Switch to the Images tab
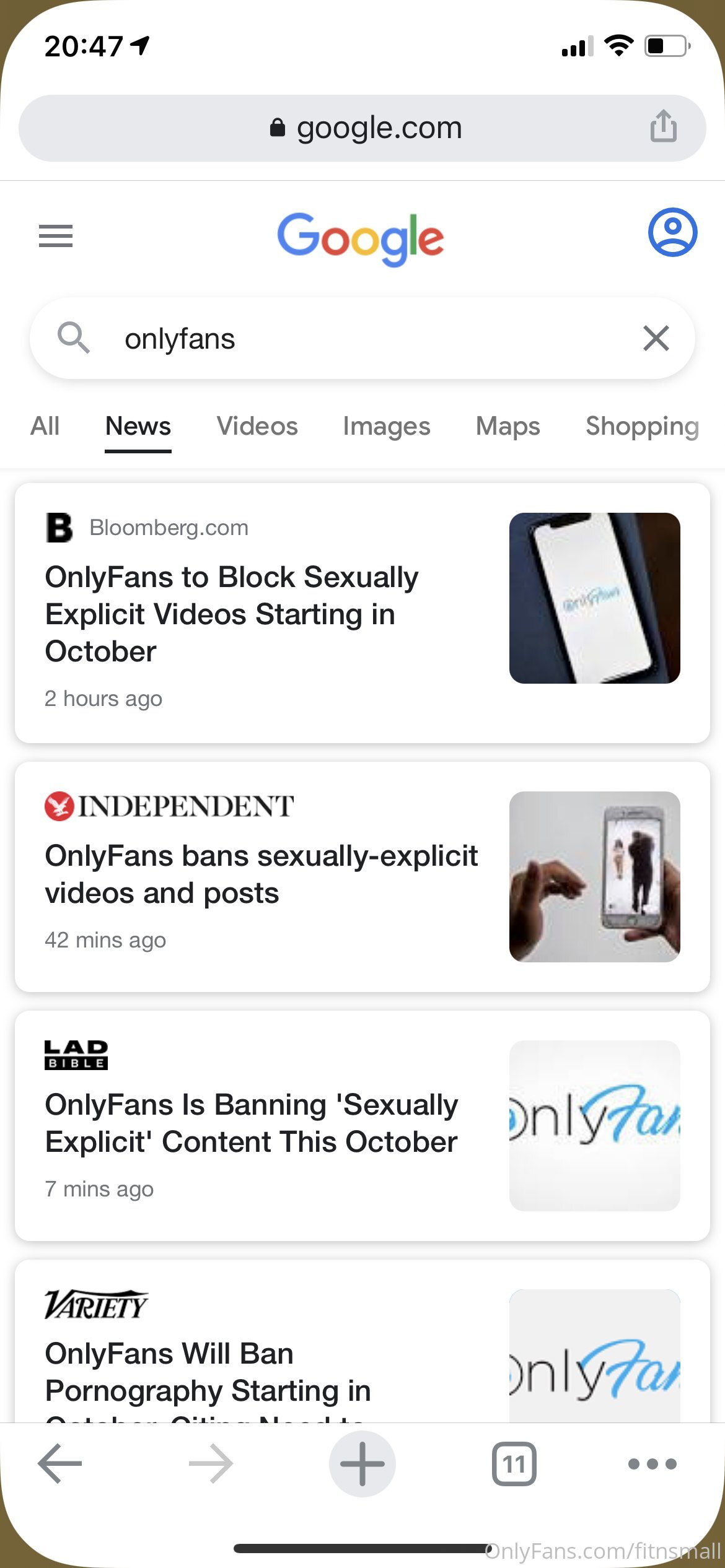The image size is (725, 1568). point(386,426)
